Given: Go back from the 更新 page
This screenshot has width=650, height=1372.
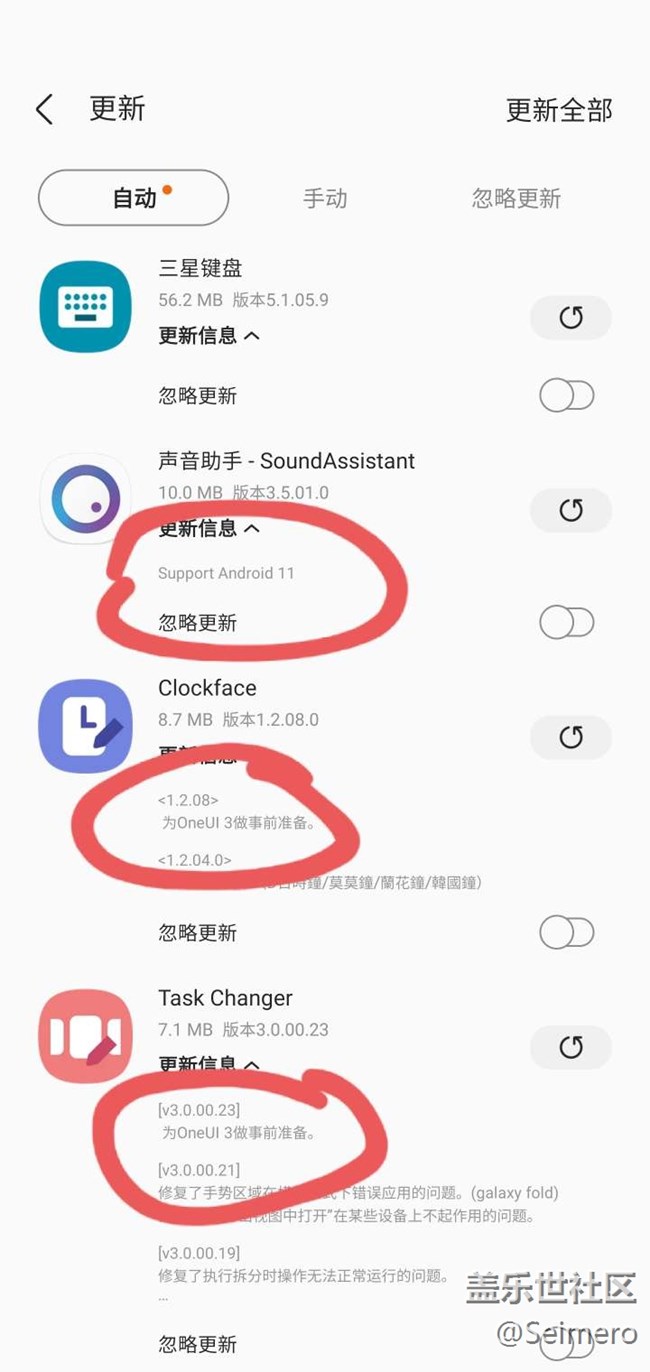Looking at the screenshot, I should (x=44, y=109).
